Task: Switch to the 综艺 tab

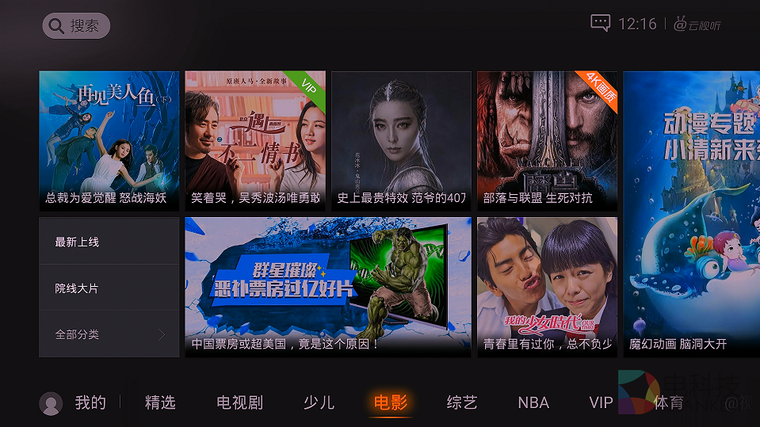Action: pyautogui.click(x=462, y=403)
